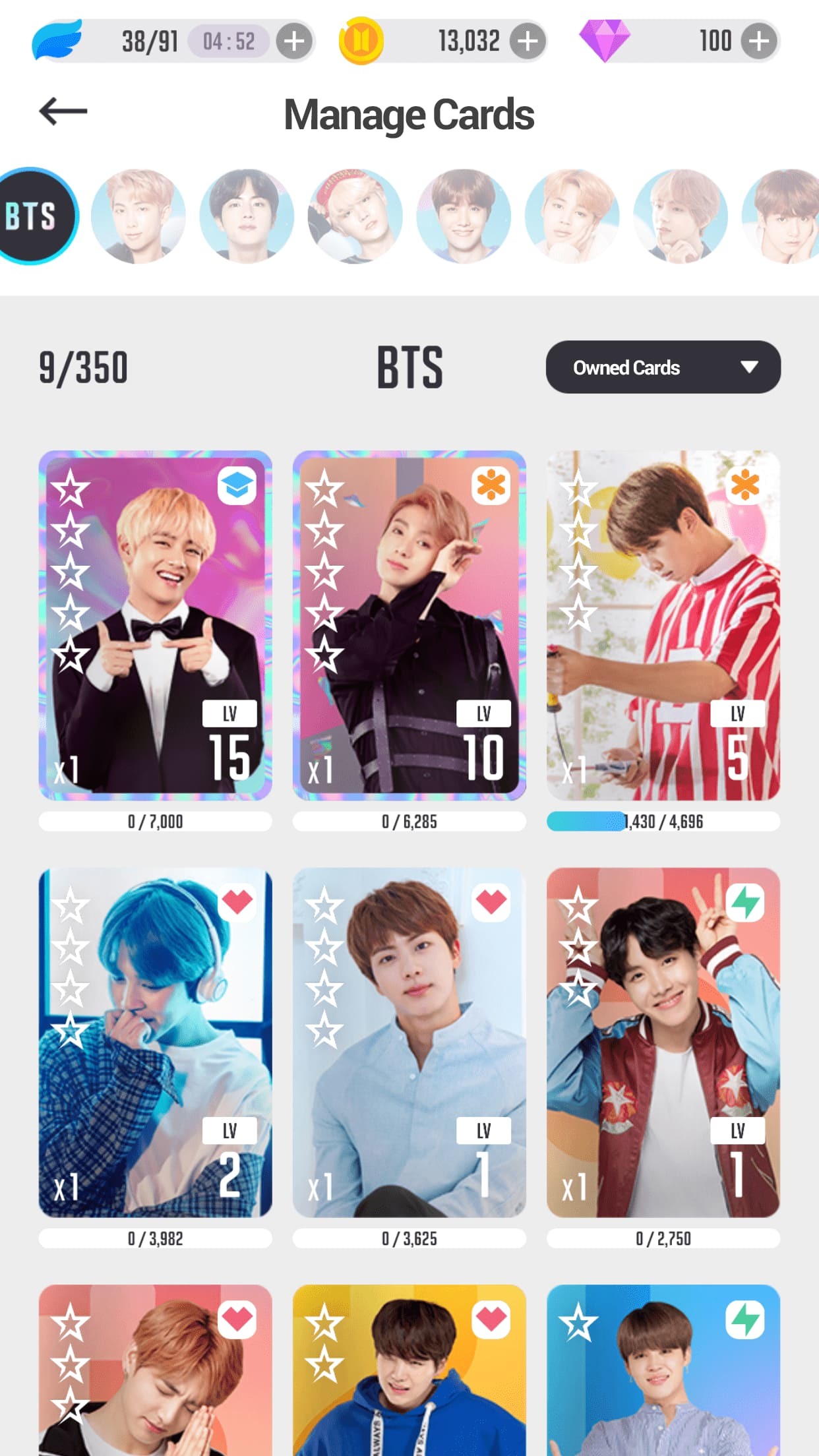Open the level 10 card

(409, 625)
